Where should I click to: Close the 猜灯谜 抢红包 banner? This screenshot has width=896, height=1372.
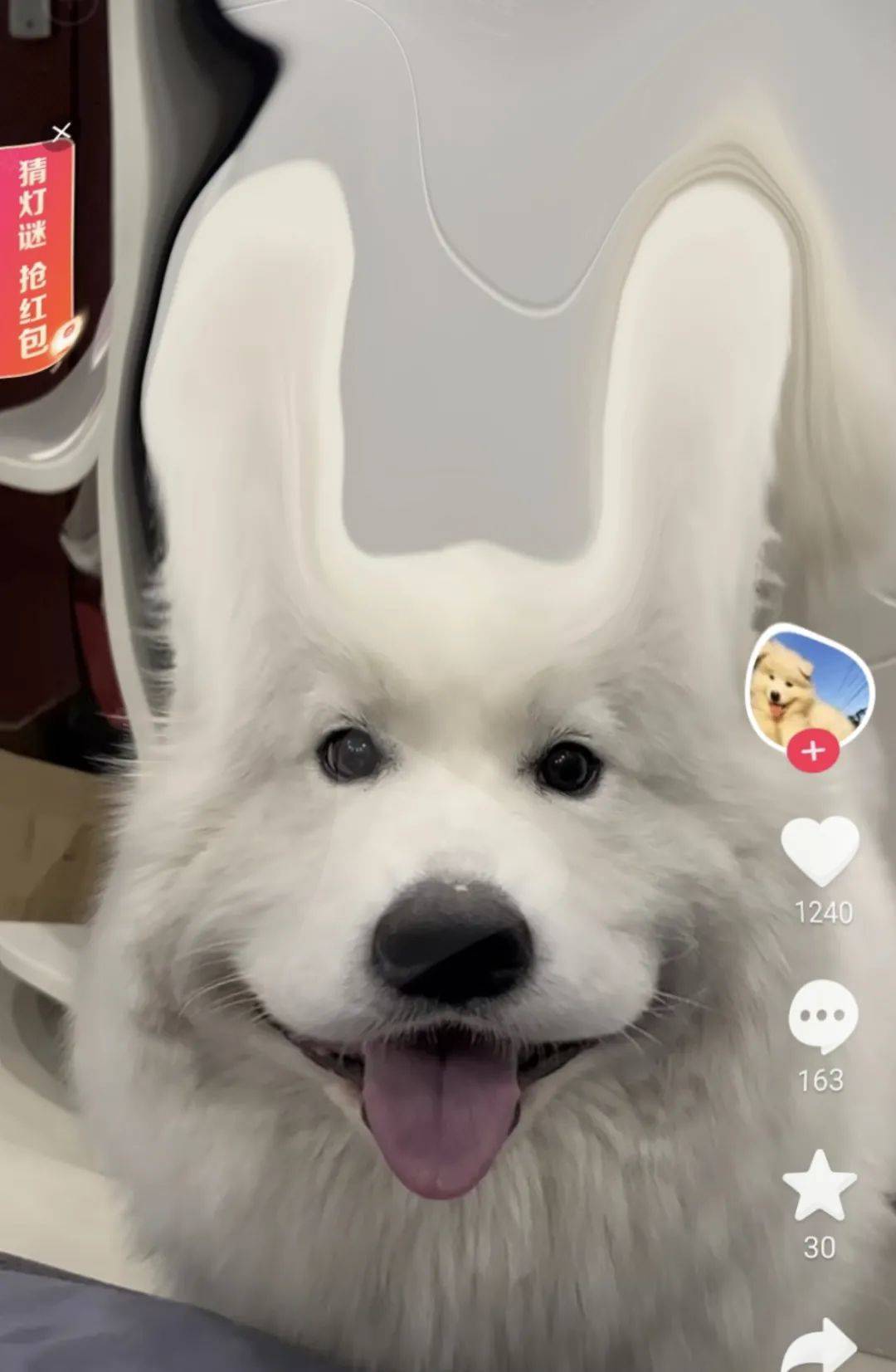[x=61, y=131]
